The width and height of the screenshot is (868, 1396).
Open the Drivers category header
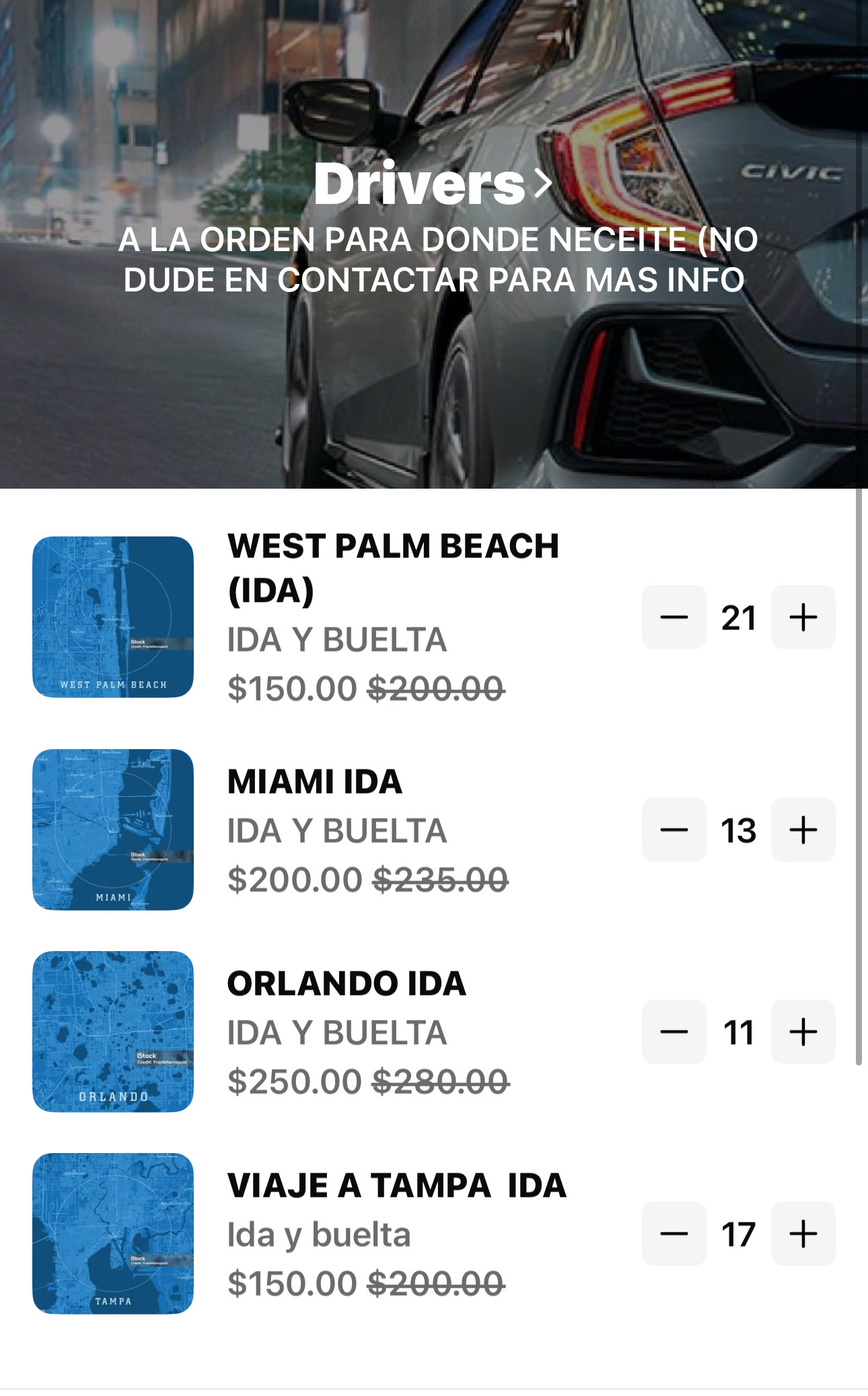pos(433,184)
